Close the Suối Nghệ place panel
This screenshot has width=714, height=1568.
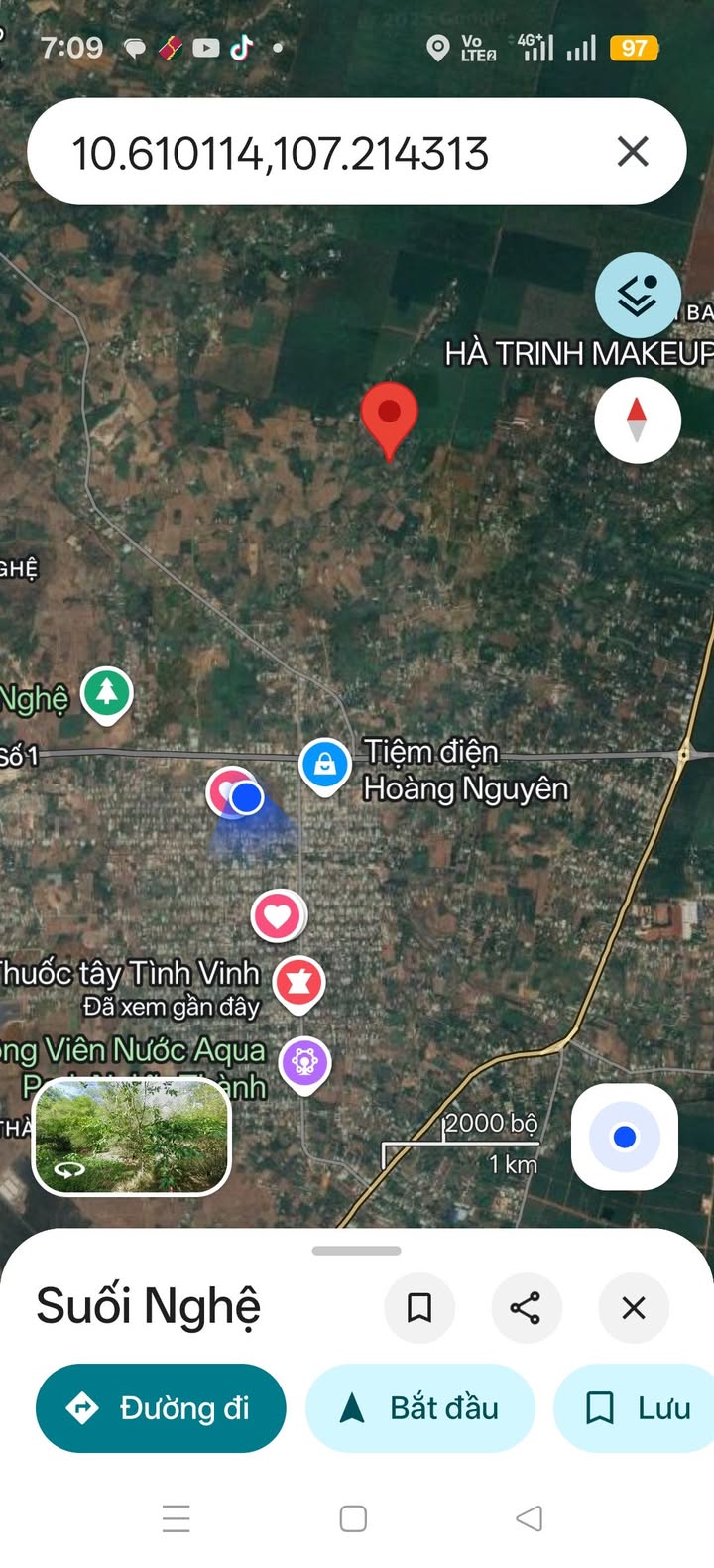click(634, 1308)
